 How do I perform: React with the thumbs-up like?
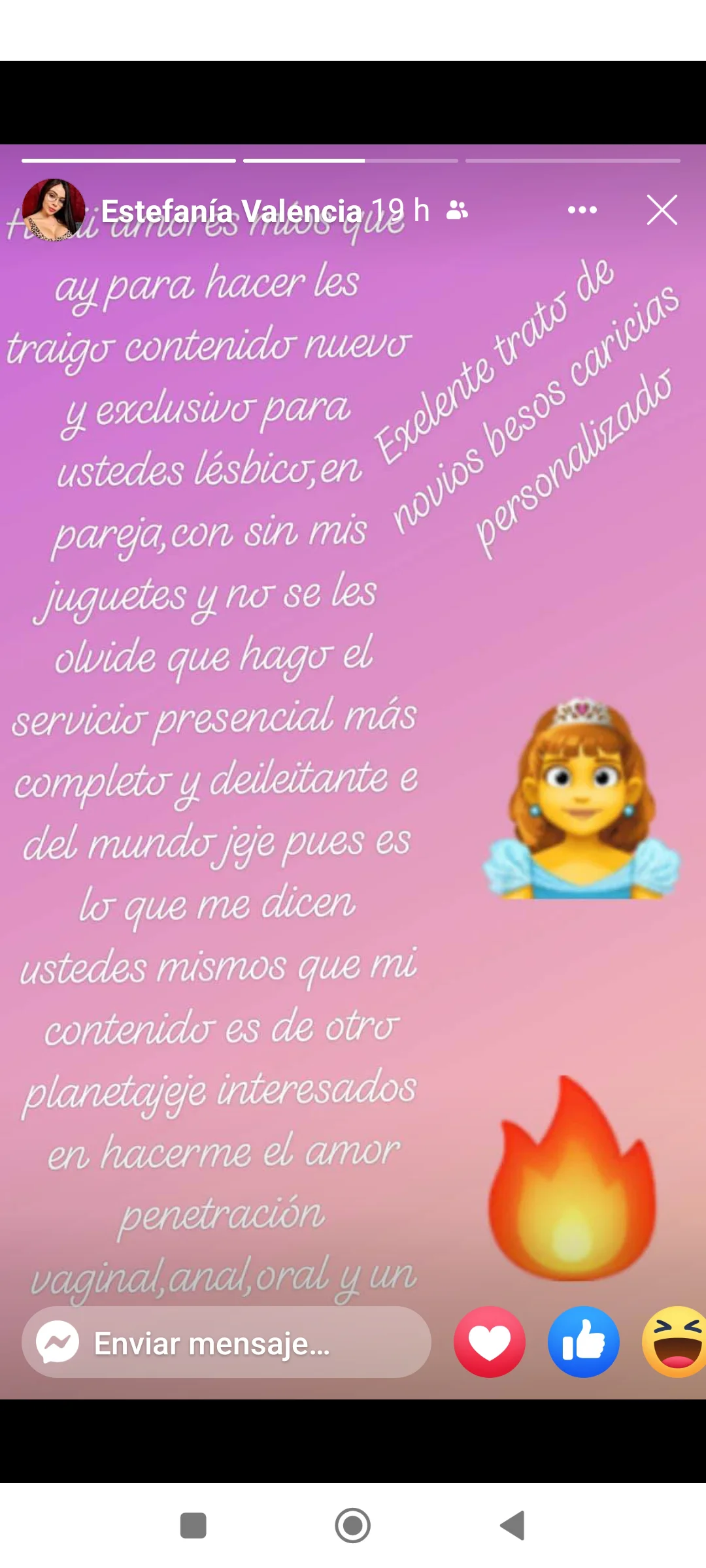coord(584,1342)
